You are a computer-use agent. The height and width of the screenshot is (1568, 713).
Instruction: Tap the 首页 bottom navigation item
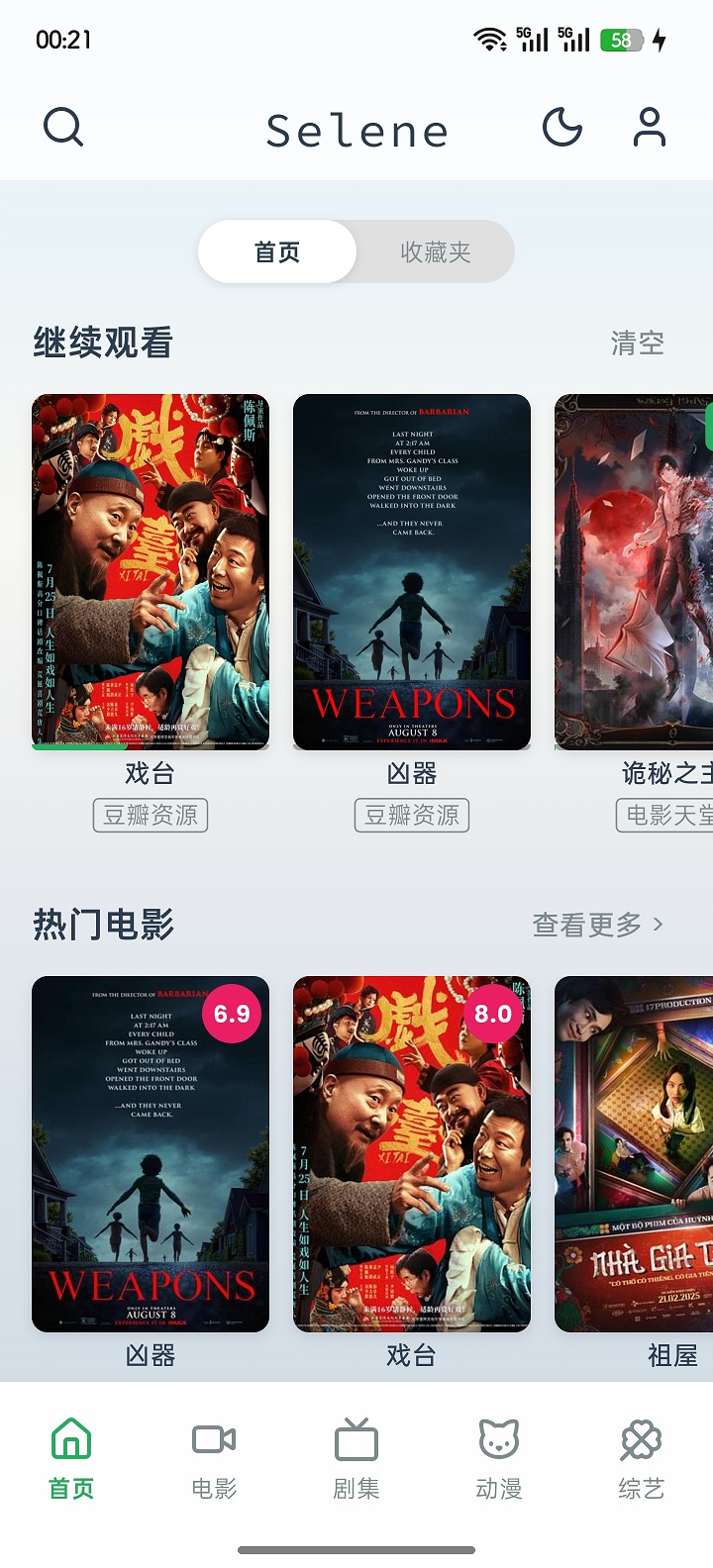pos(71,1459)
